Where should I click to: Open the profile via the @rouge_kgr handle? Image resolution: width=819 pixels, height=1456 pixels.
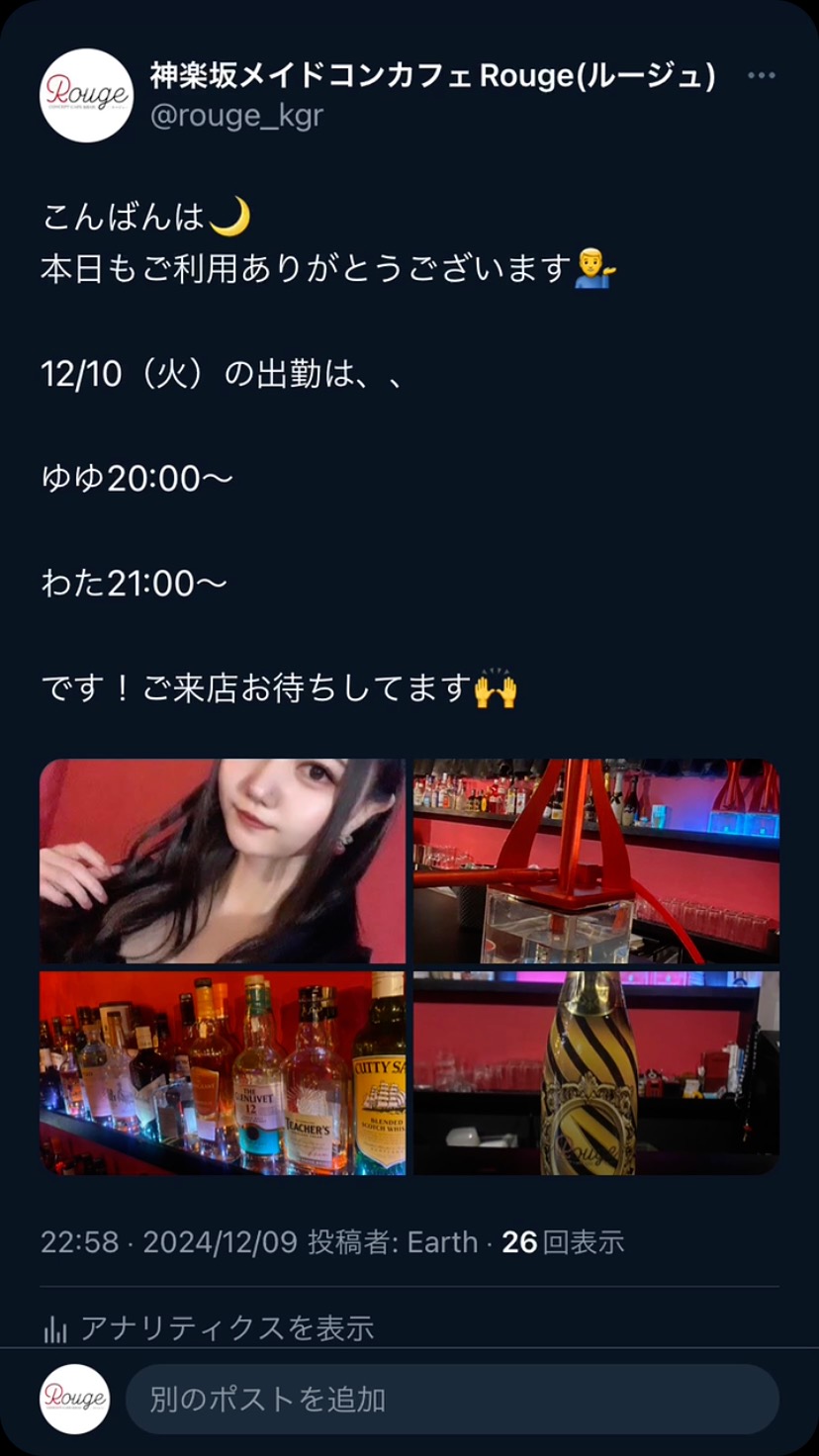pos(236,116)
